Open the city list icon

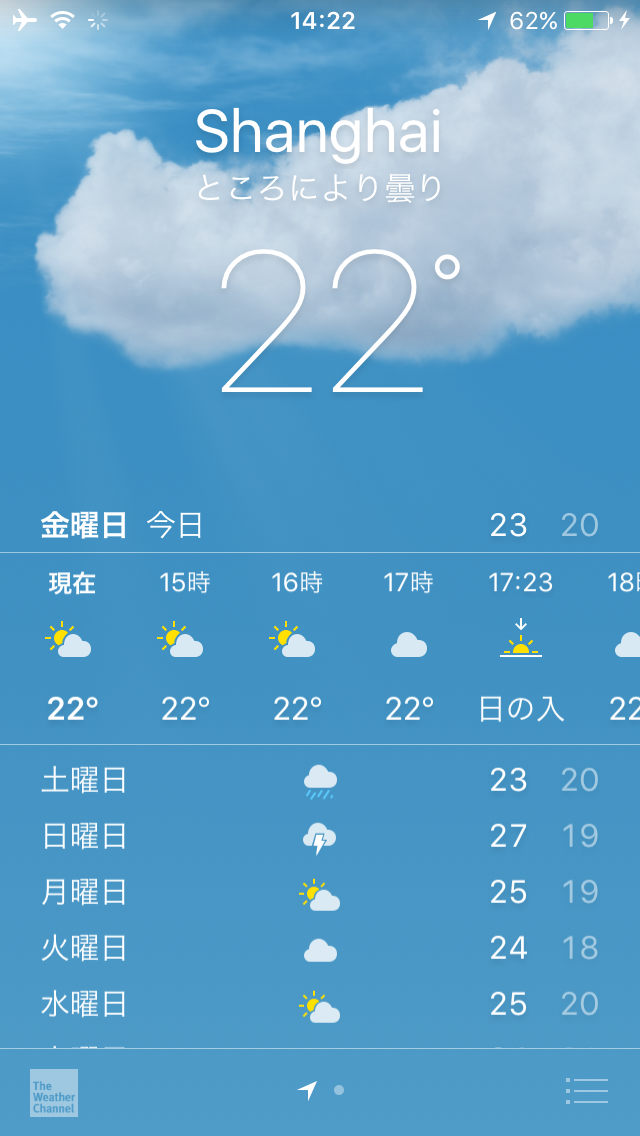[586, 1090]
